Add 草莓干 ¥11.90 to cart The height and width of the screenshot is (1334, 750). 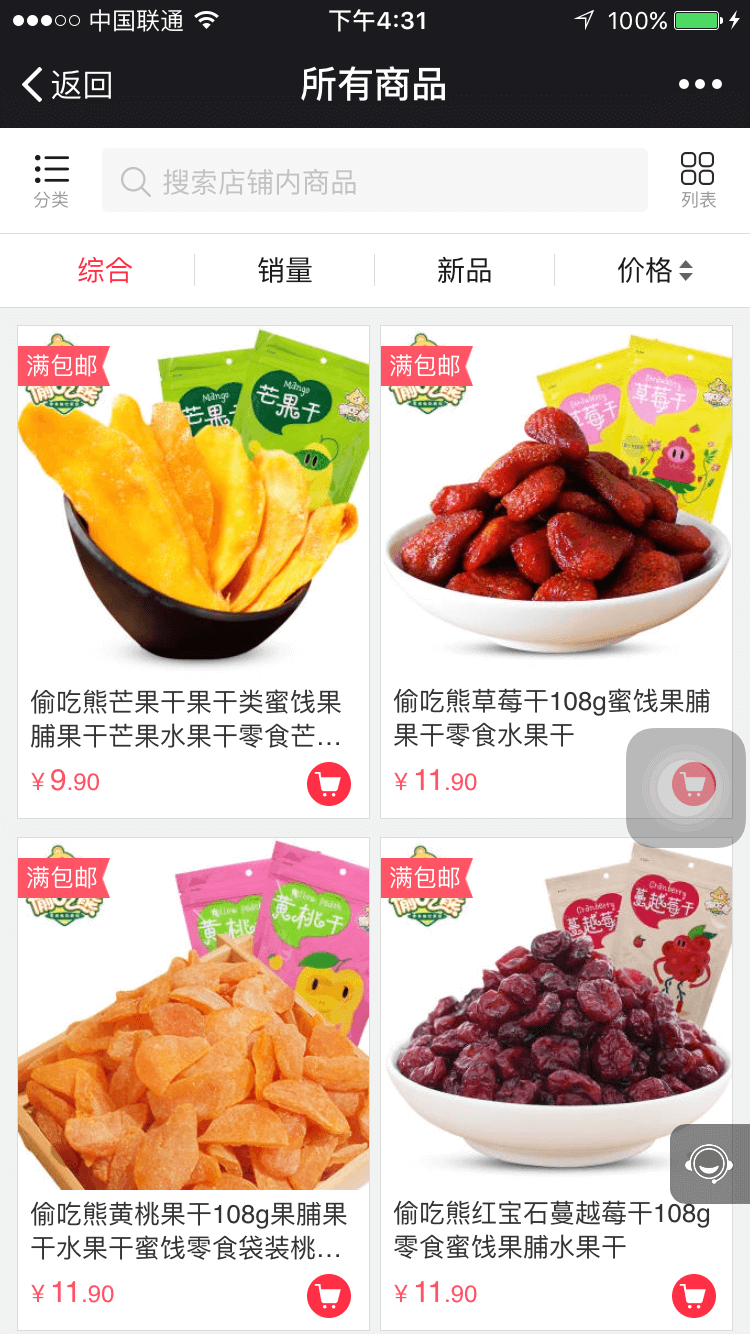click(693, 784)
